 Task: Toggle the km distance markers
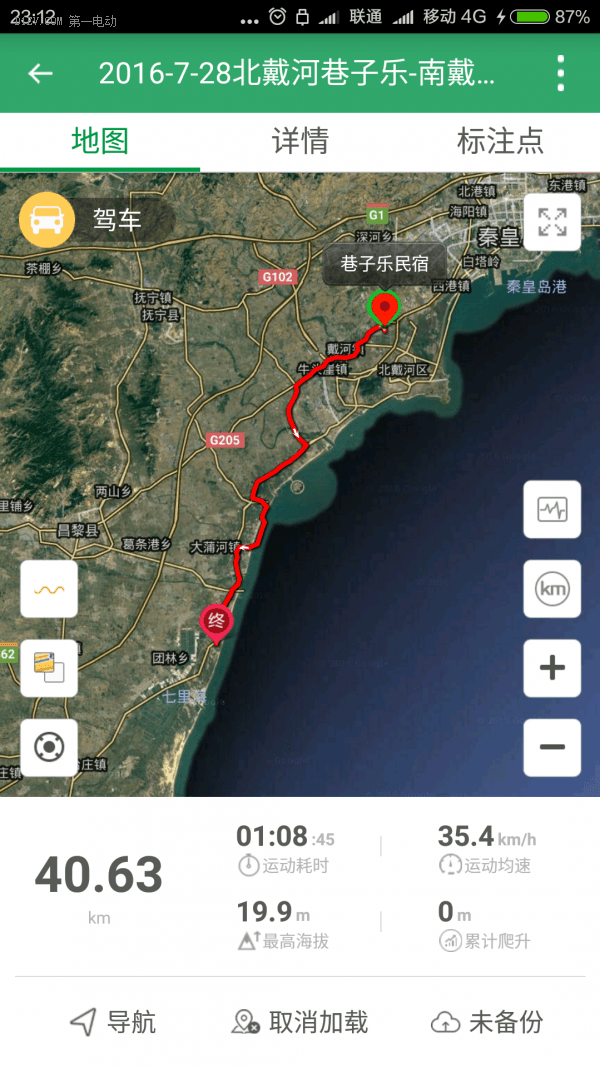click(x=552, y=589)
